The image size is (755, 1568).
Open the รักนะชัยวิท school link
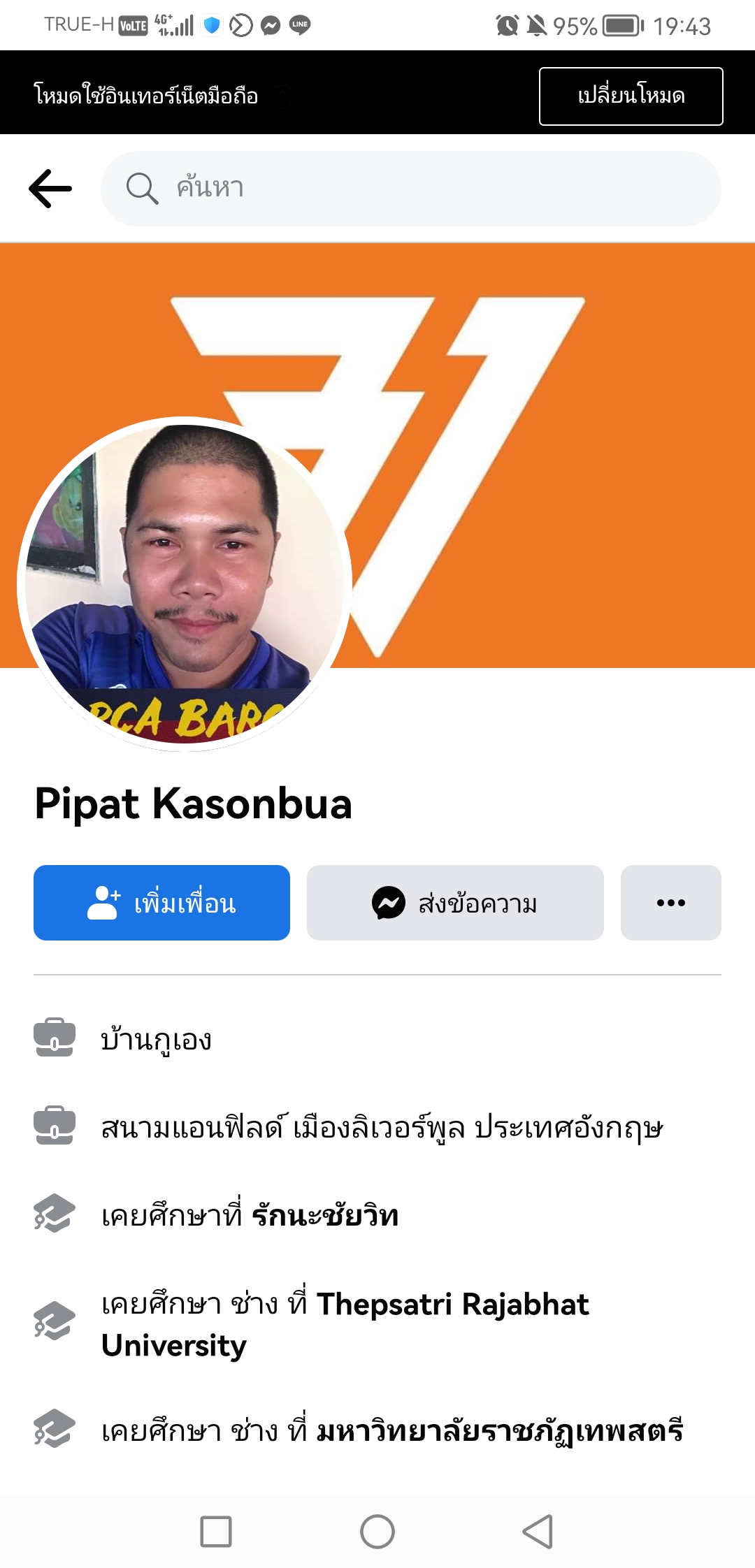(x=325, y=1216)
